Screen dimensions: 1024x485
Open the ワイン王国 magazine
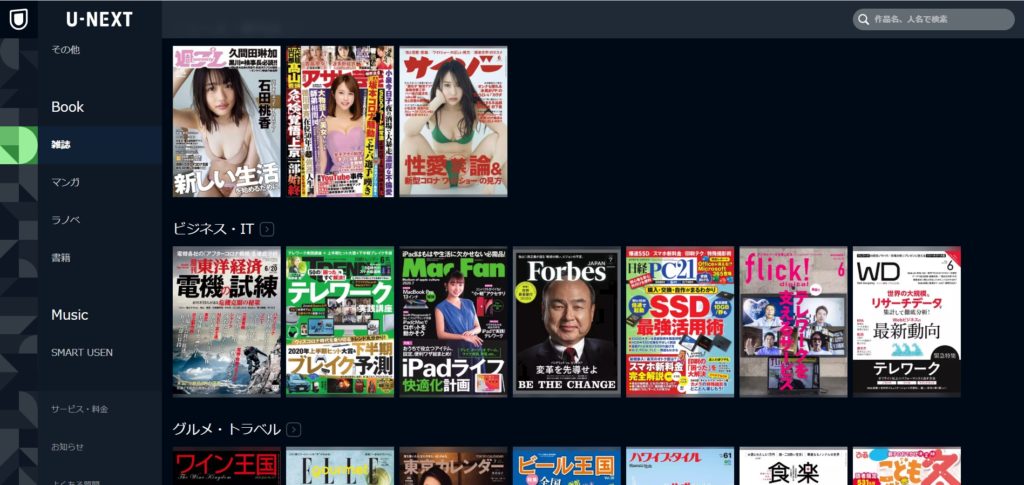tap(226, 467)
